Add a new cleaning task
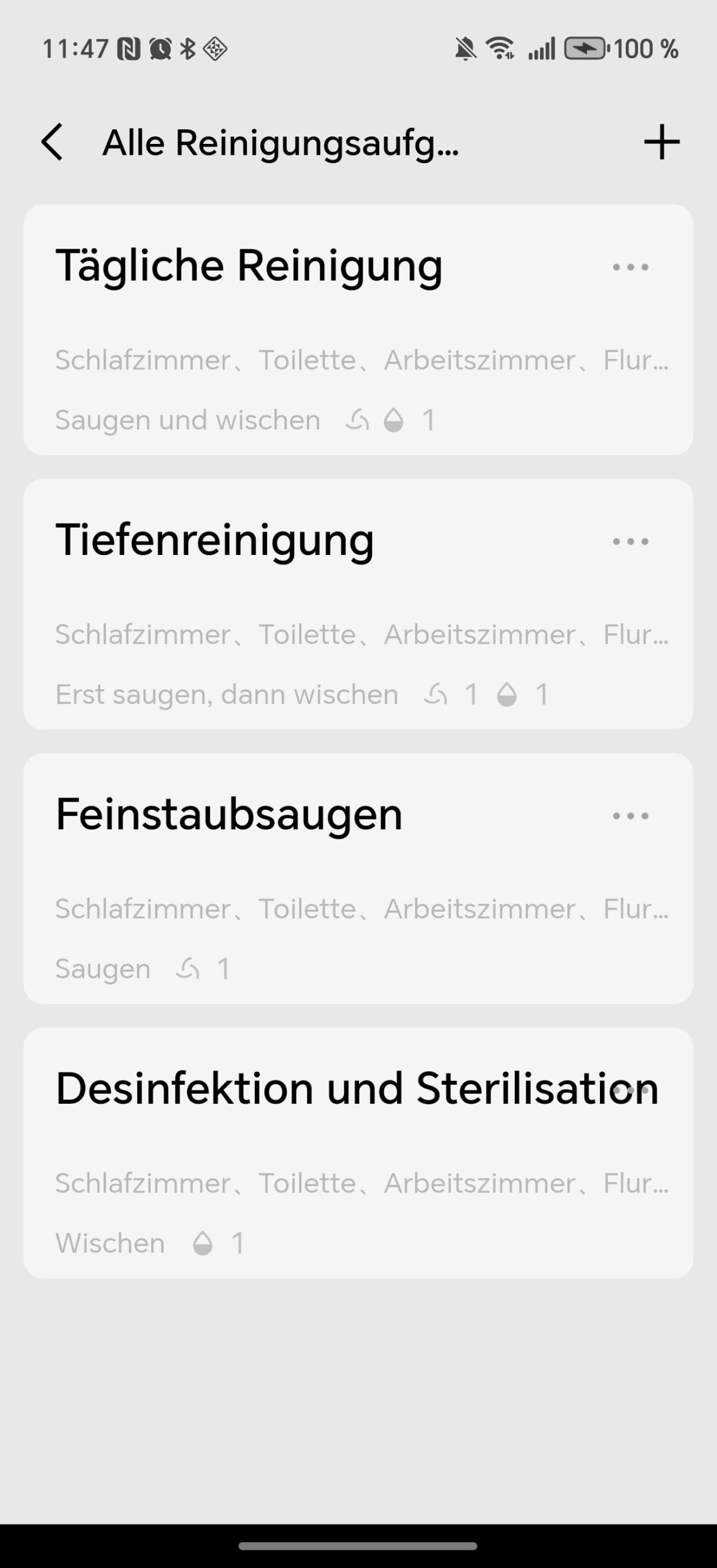The image size is (717, 1568). point(661,142)
